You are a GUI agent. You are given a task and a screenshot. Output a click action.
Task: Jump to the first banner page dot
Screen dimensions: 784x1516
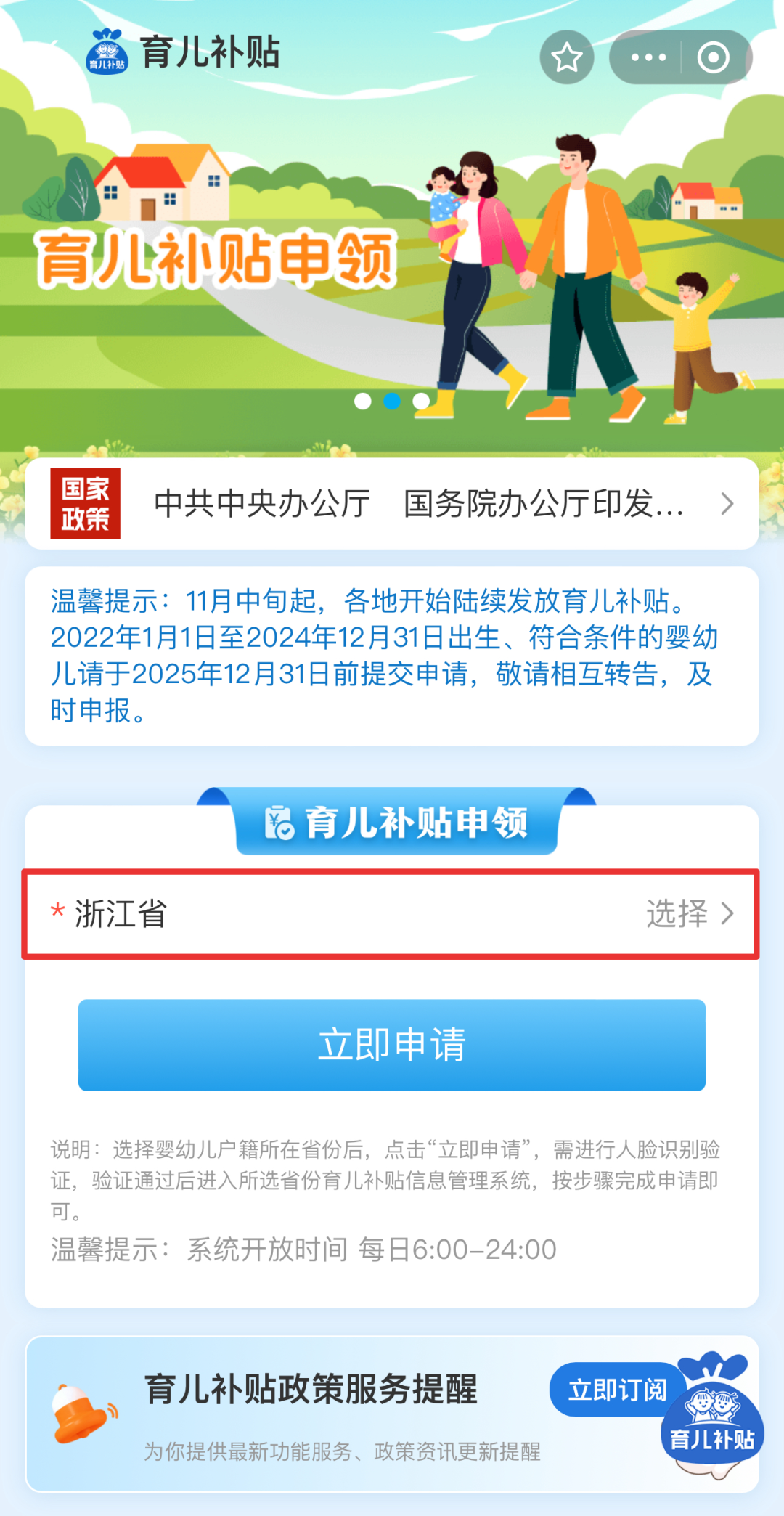point(362,401)
